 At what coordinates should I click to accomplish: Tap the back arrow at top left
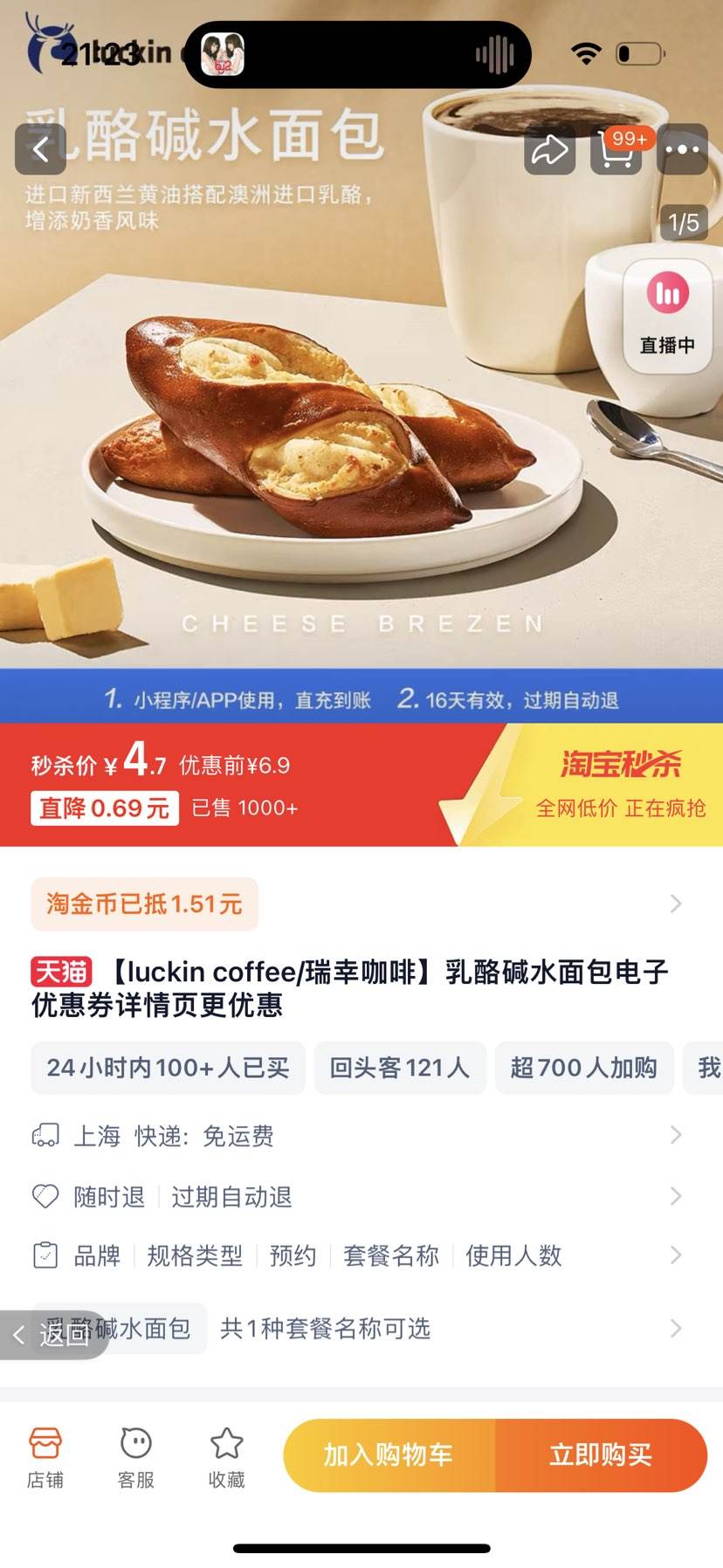(x=39, y=149)
